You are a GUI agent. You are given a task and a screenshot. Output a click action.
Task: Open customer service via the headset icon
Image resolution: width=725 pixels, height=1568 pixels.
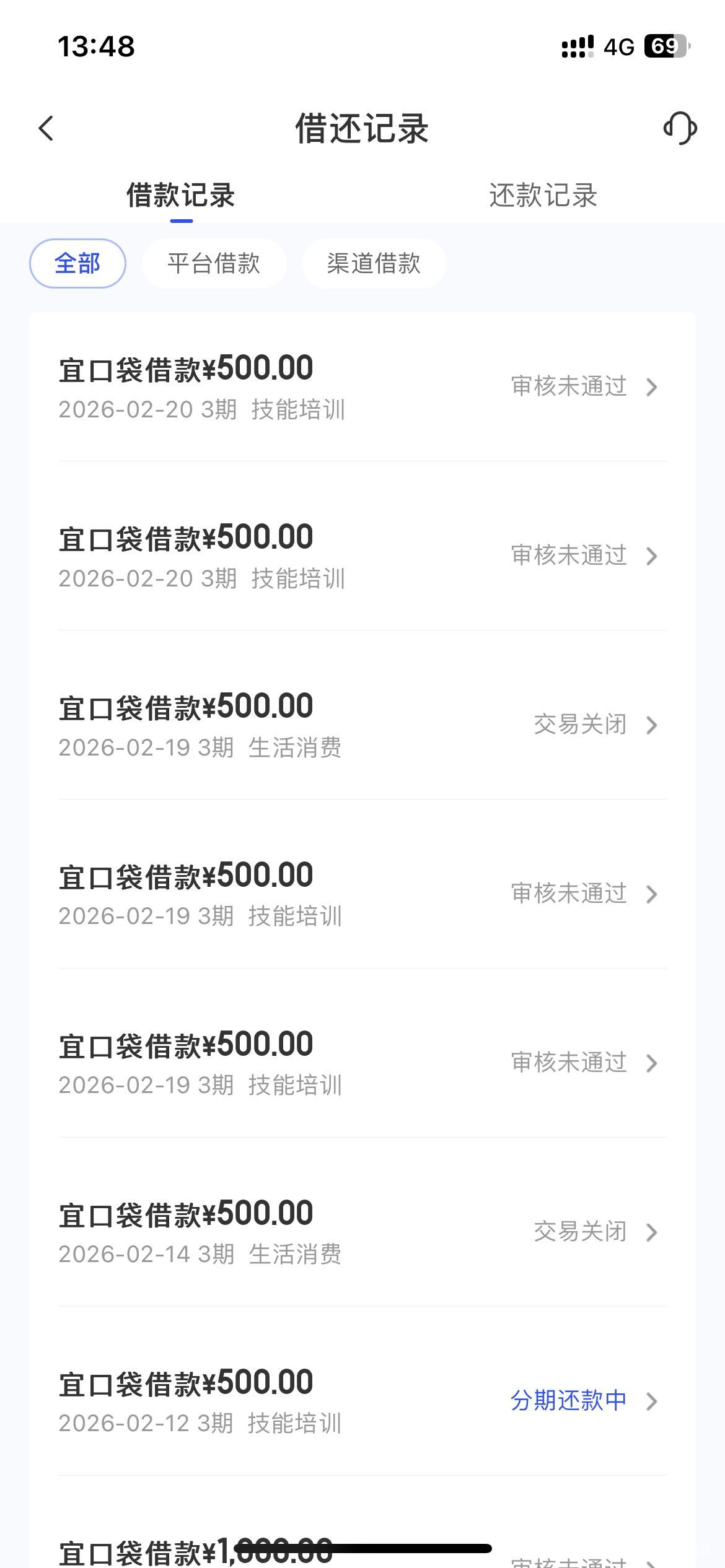[680, 128]
